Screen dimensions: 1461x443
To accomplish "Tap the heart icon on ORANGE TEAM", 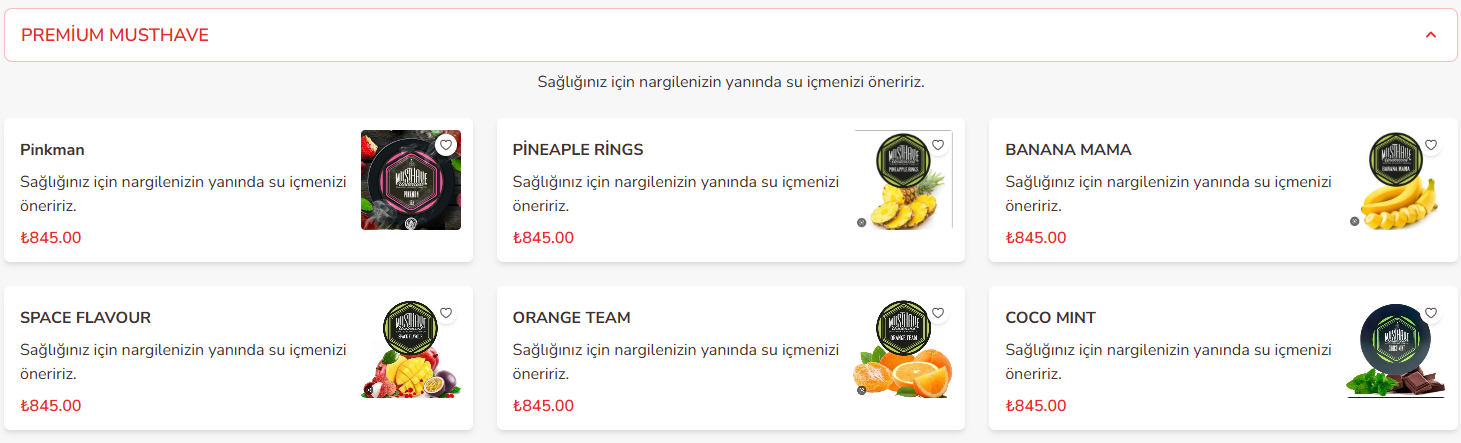I will (x=938, y=313).
